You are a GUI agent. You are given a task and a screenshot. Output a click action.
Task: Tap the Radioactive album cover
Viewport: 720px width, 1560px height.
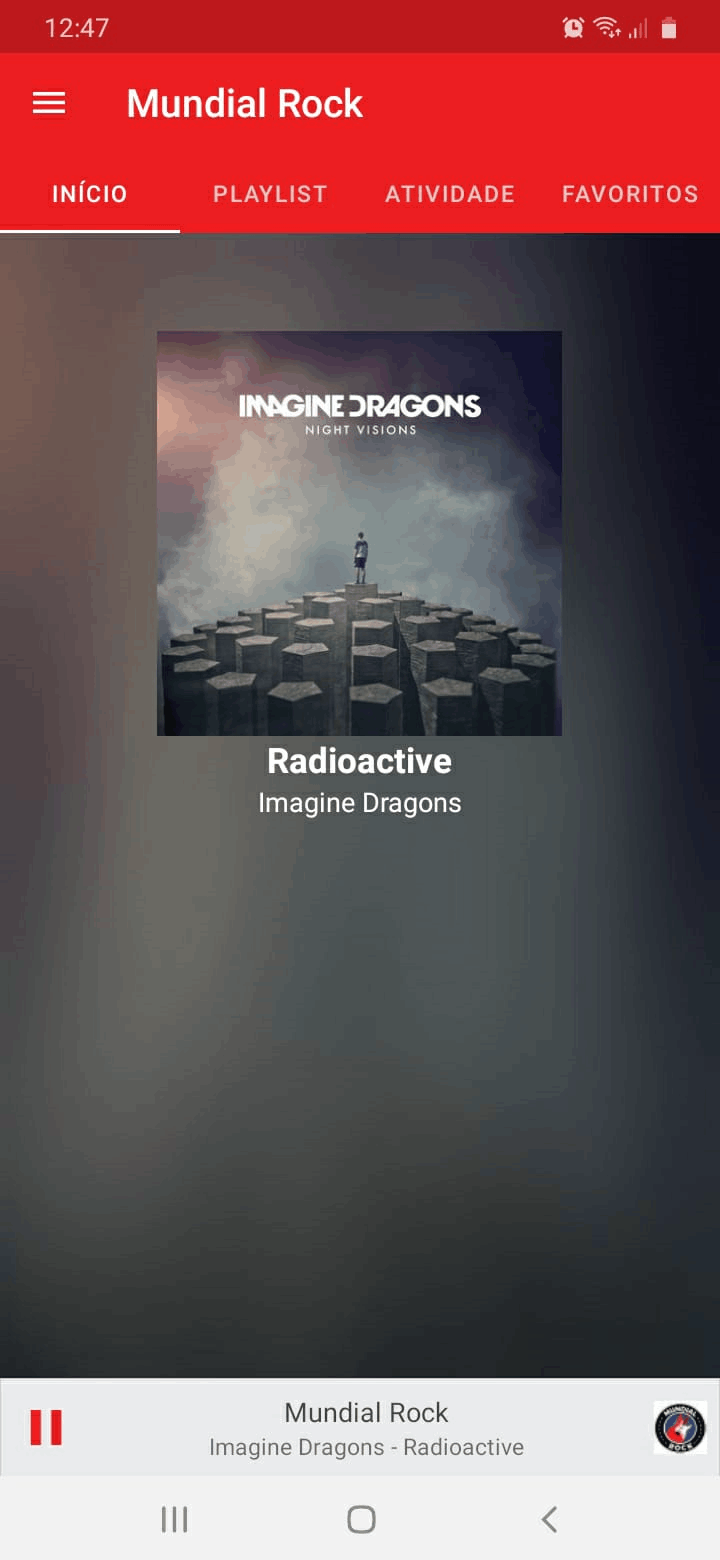(x=359, y=533)
